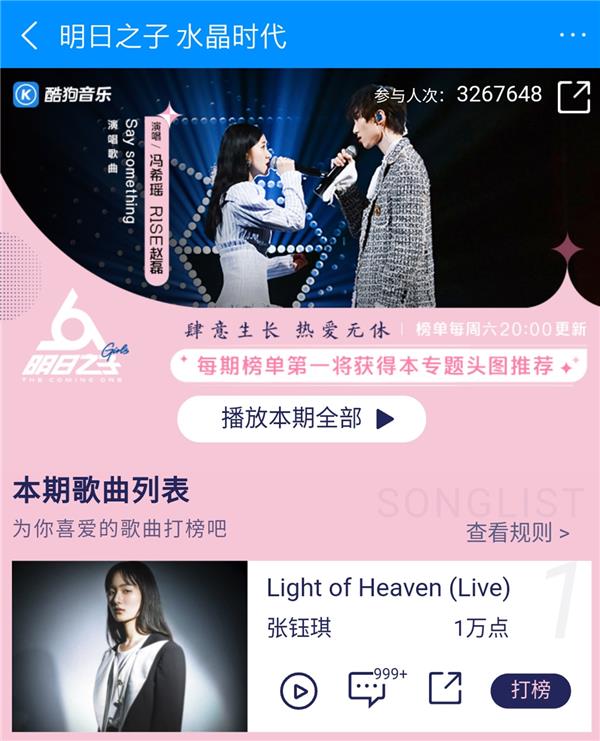Open comments for Light of Heaven (Live)

click(368, 689)
